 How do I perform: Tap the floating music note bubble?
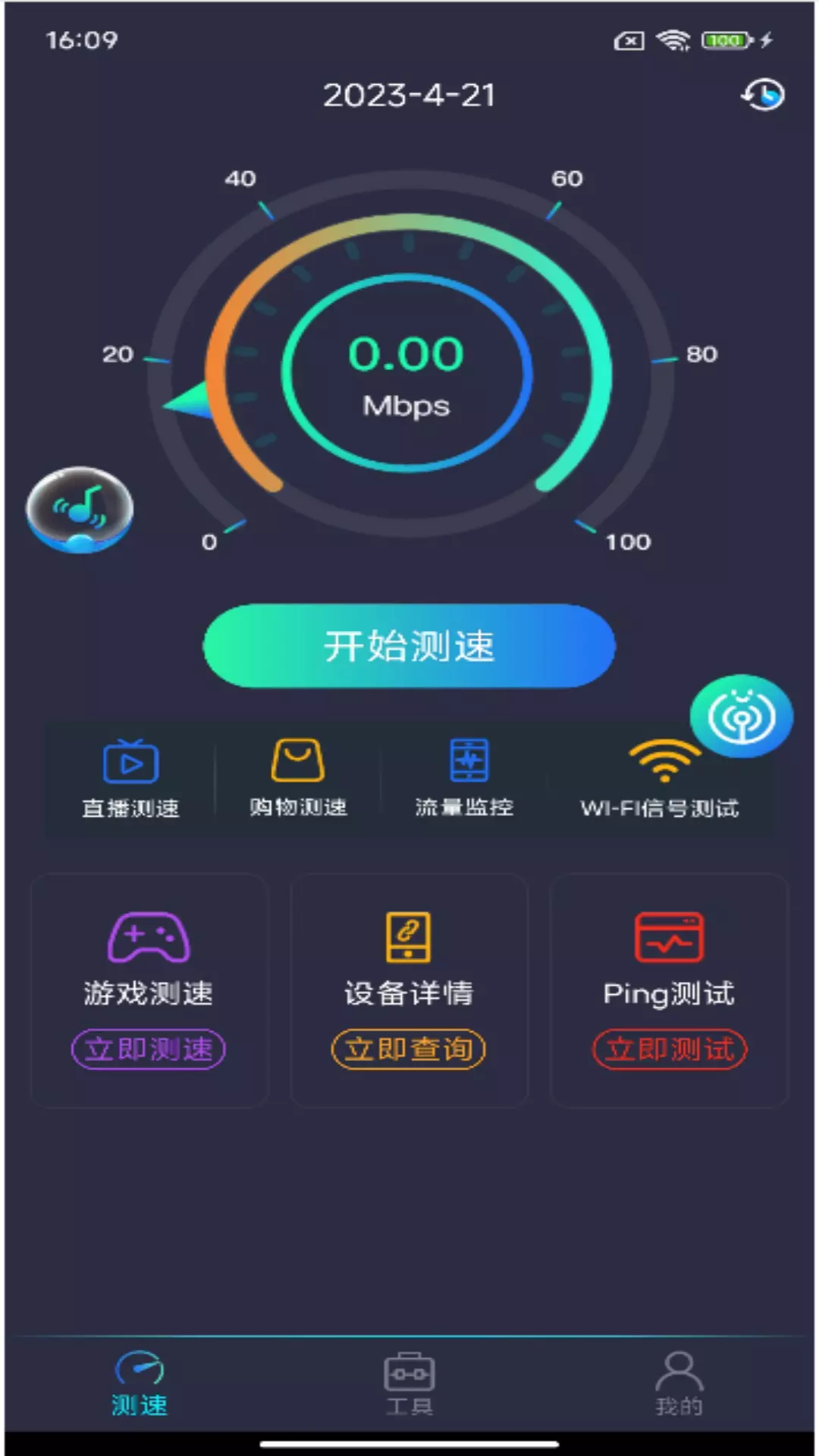(80, 510)
